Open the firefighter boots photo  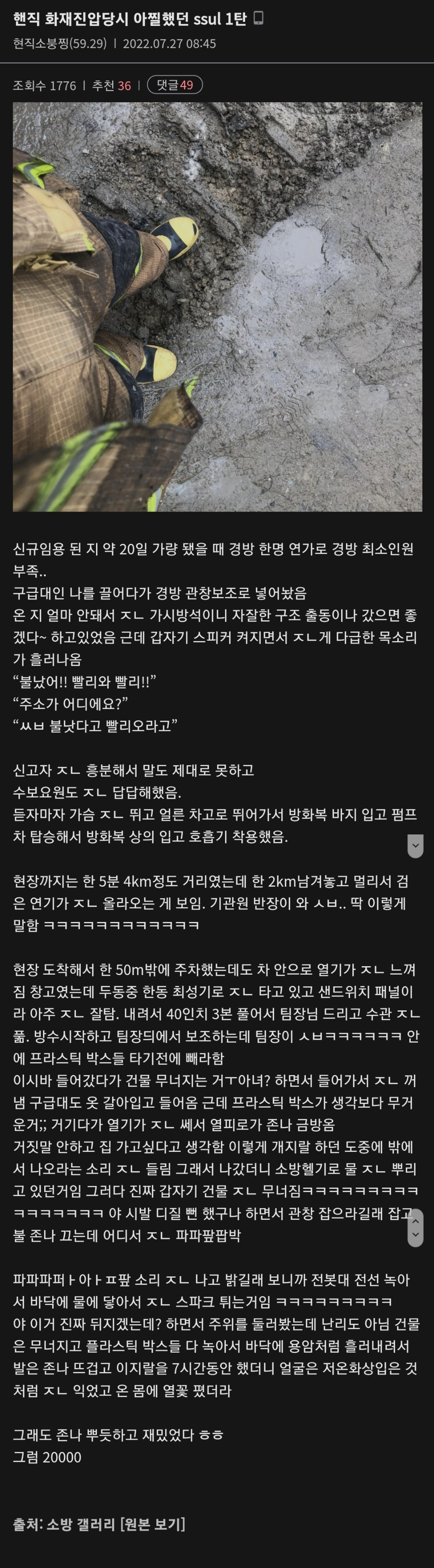(x=217, y=307)
